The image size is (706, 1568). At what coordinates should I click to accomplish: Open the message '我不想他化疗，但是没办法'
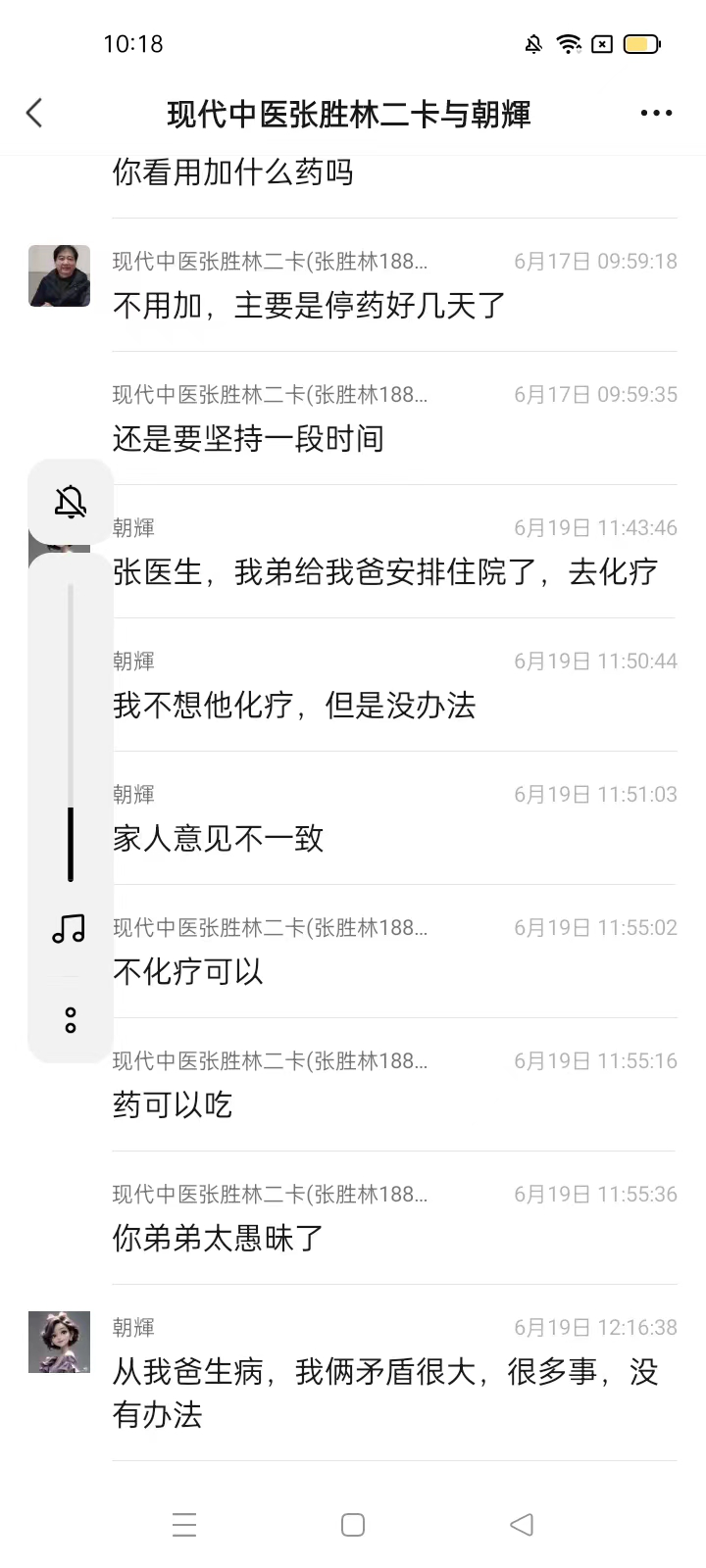click(294, 706)
